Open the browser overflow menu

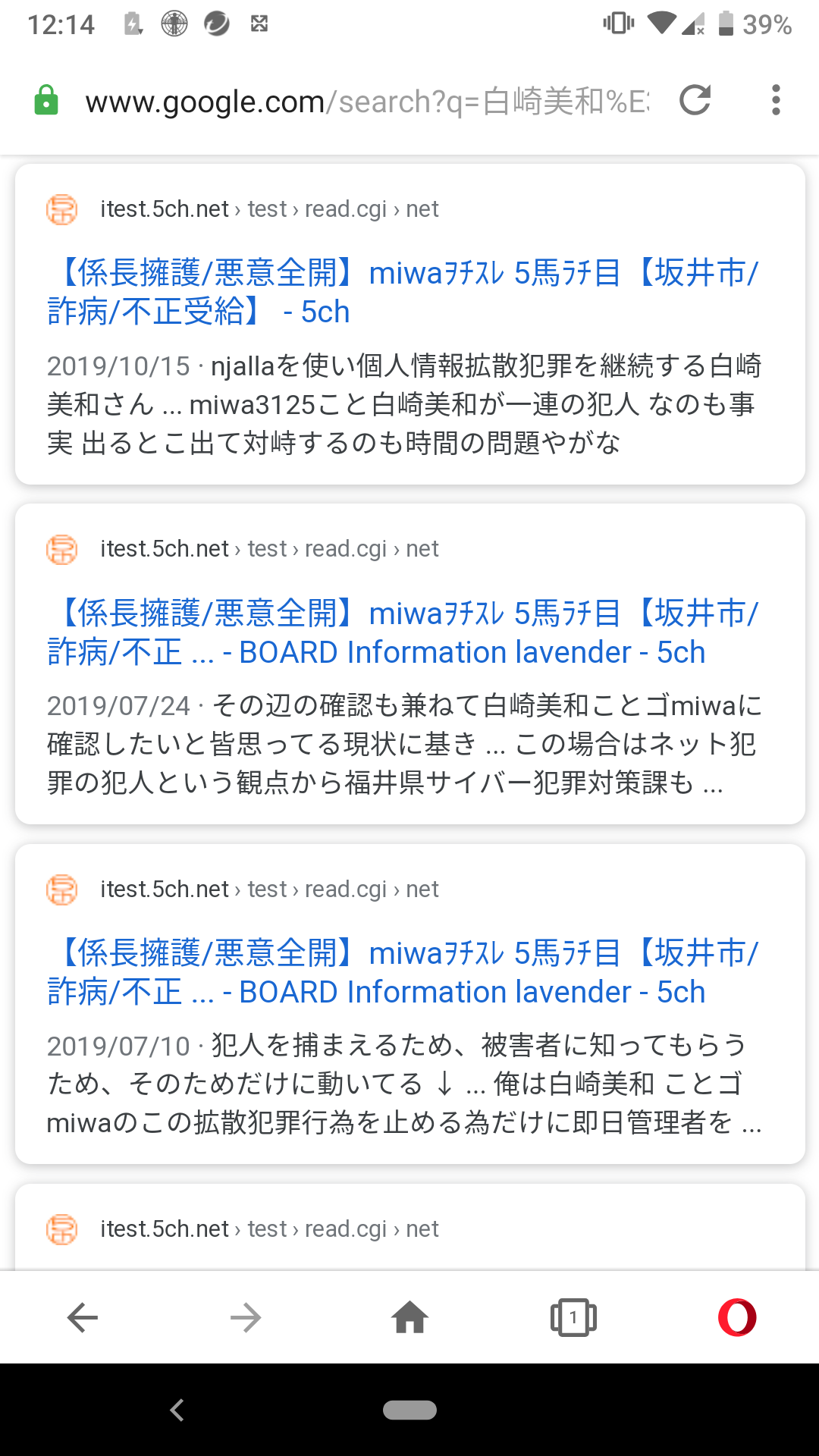click(x=775, y=100)
